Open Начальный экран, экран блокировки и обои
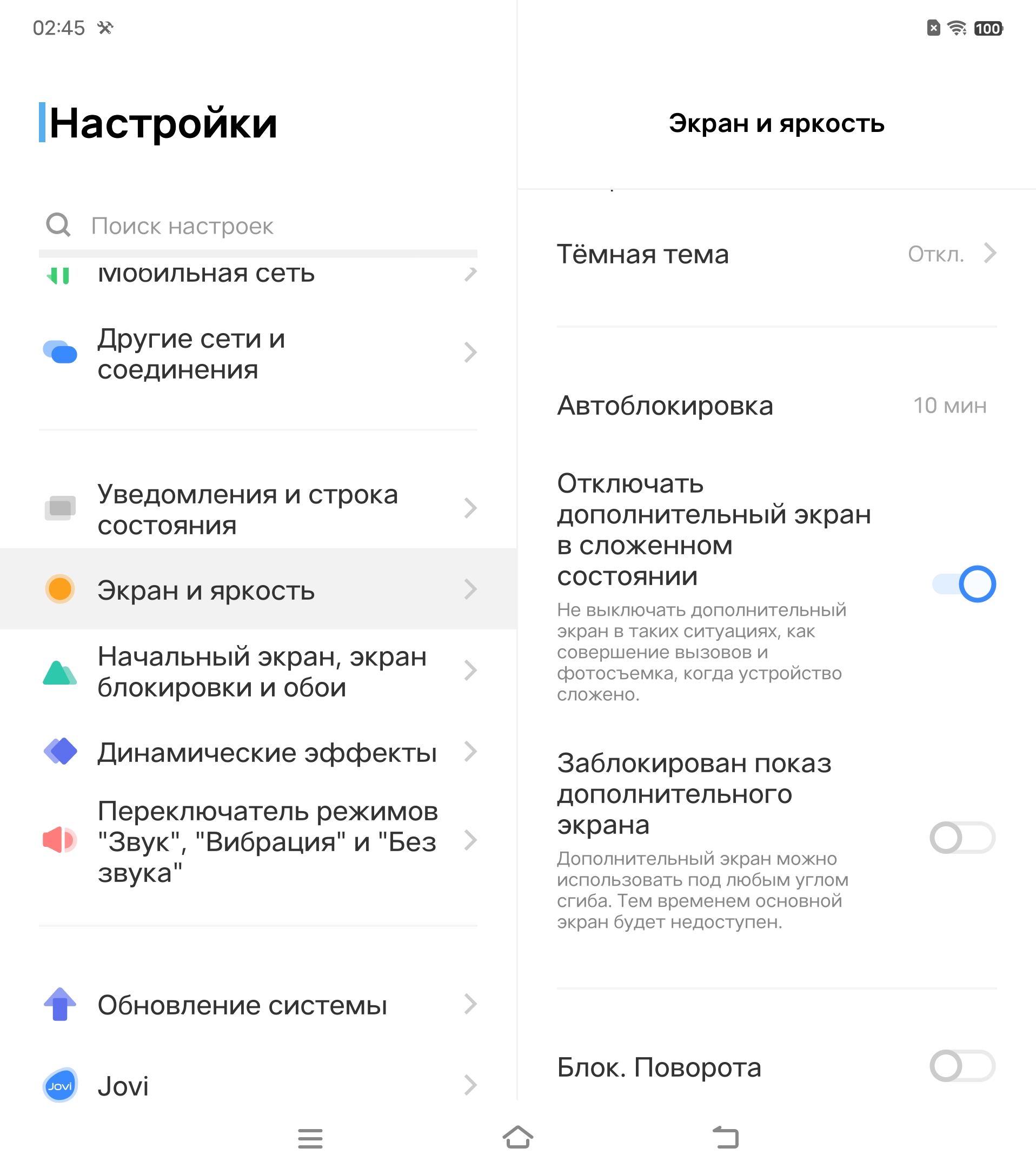1036x1168 pixels. 257,672
